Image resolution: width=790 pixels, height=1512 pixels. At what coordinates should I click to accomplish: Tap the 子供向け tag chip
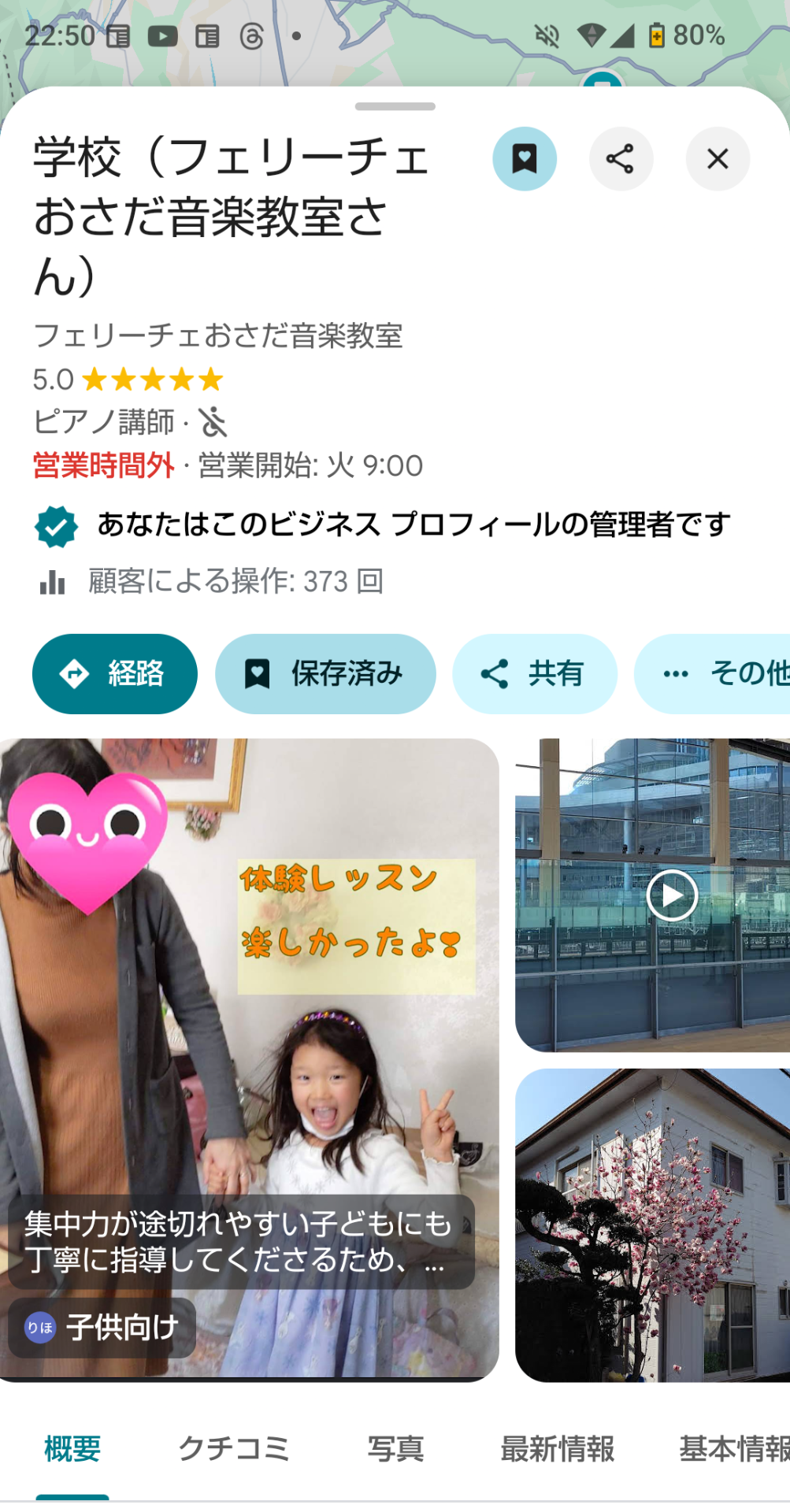coord(102,1328)
